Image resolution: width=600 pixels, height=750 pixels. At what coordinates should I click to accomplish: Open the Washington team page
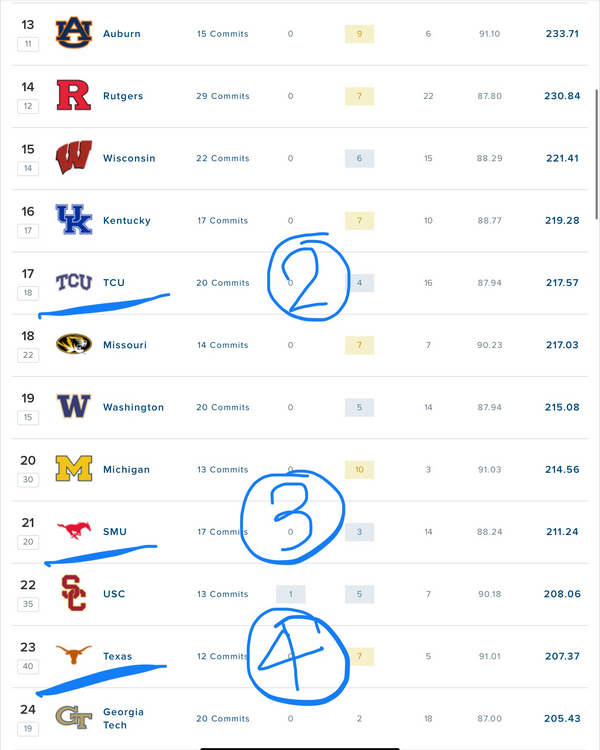pos(133,407)
